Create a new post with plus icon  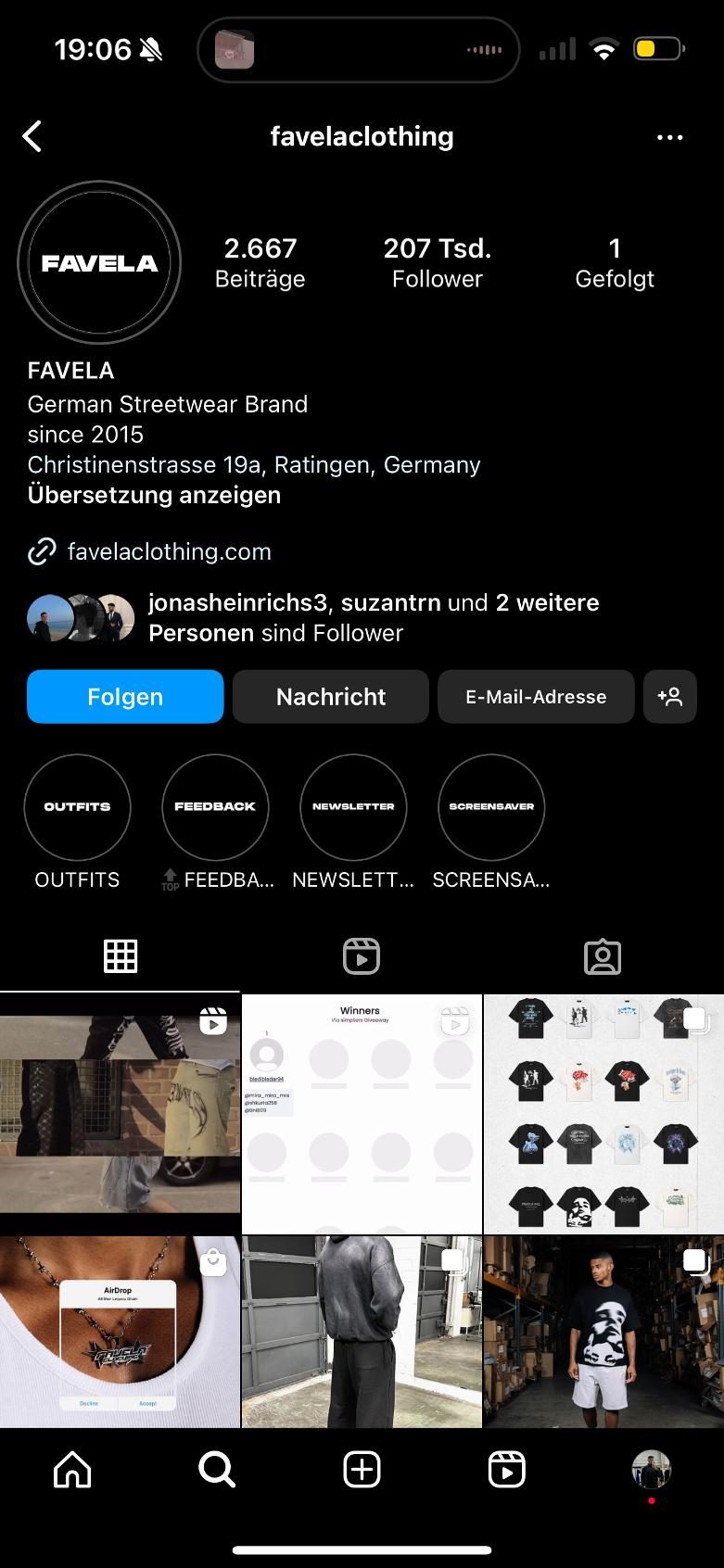coord(362,1470)
